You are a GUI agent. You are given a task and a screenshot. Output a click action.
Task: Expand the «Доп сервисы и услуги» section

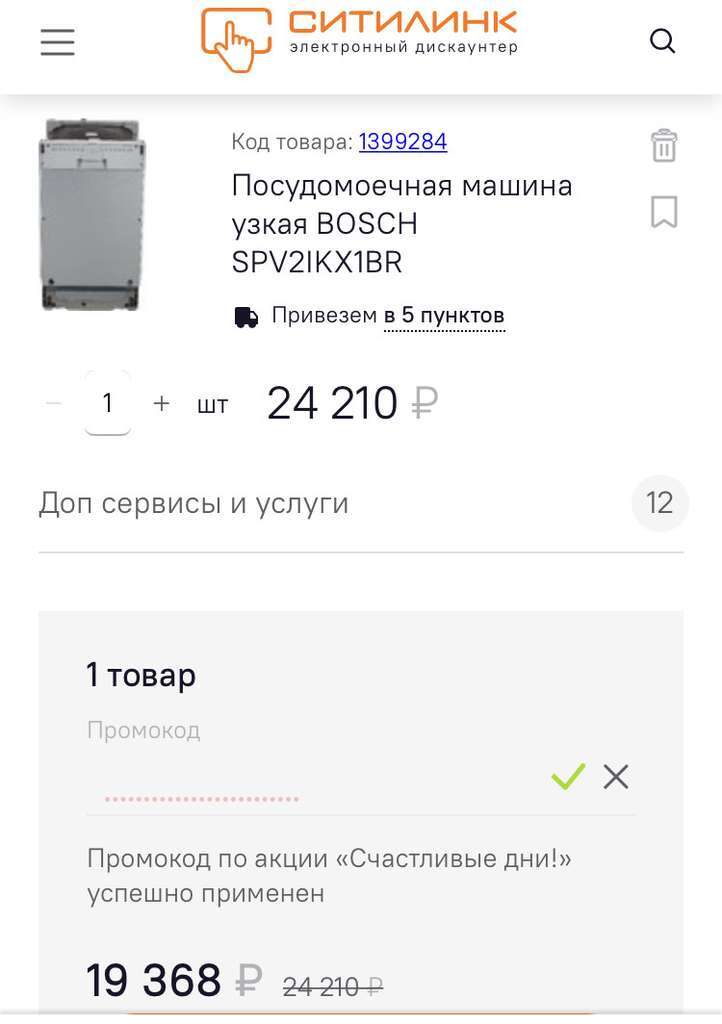pos(193,503)
